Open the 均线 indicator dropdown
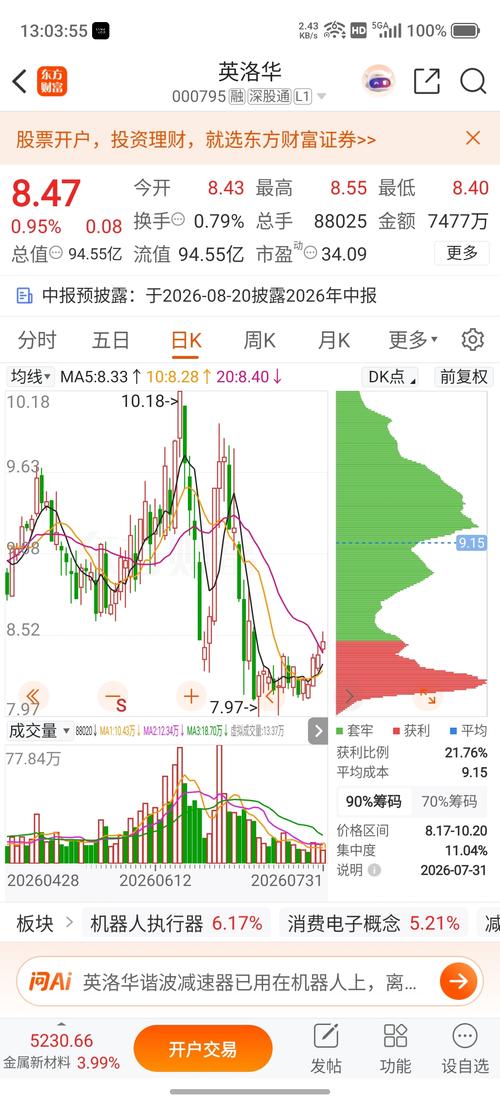 pos(30,377)
